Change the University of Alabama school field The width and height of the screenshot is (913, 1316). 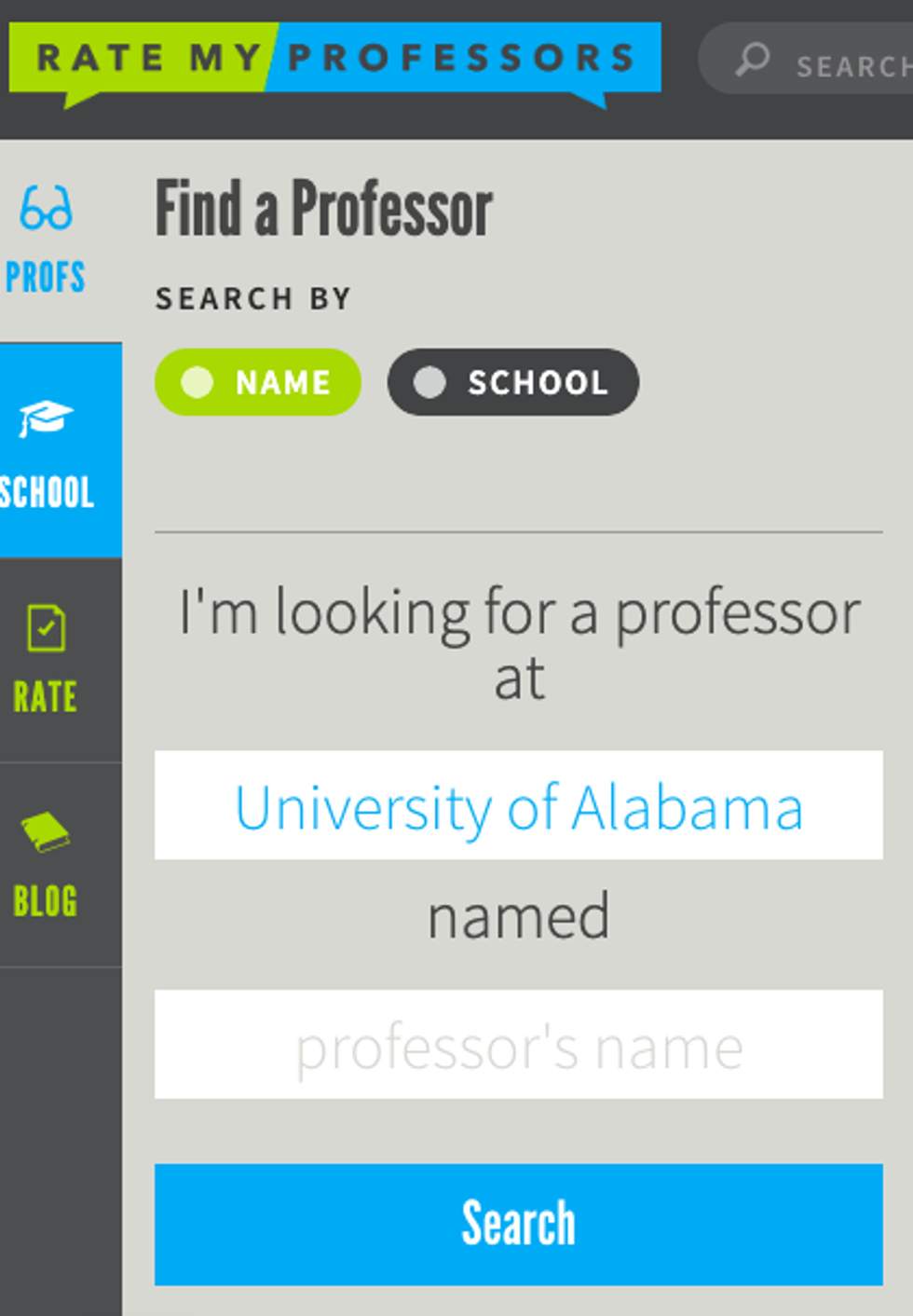tap(518, 805)
